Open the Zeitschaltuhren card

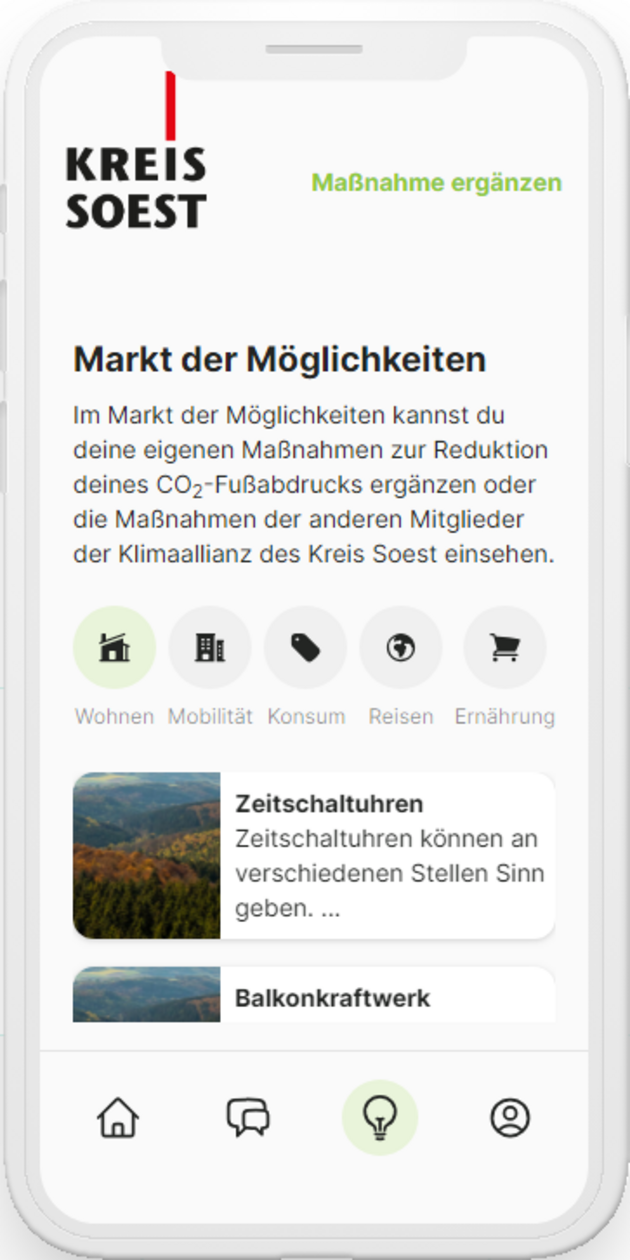pyautogui.click(x=314, y=855)
